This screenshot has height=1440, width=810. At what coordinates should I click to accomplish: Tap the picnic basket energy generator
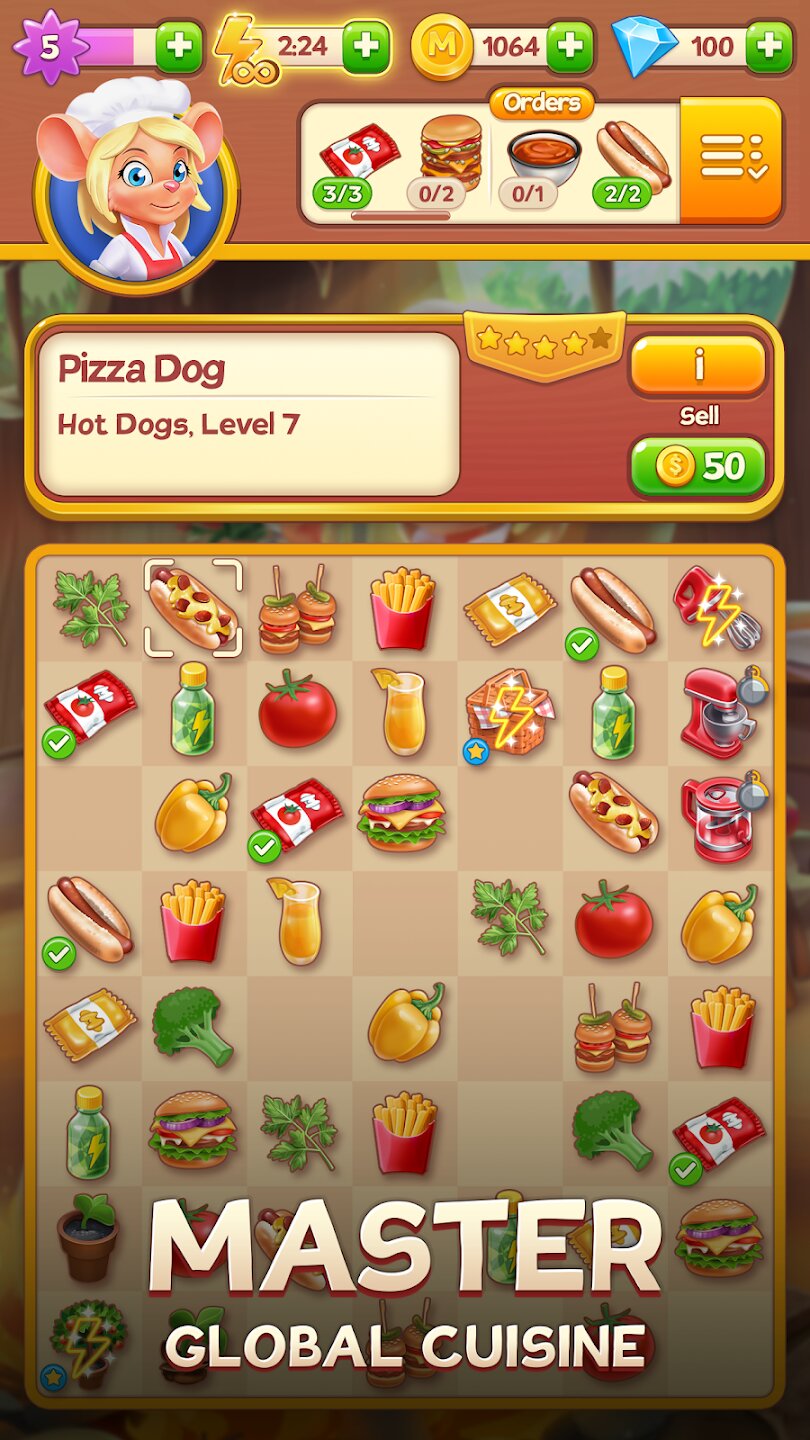509,712
